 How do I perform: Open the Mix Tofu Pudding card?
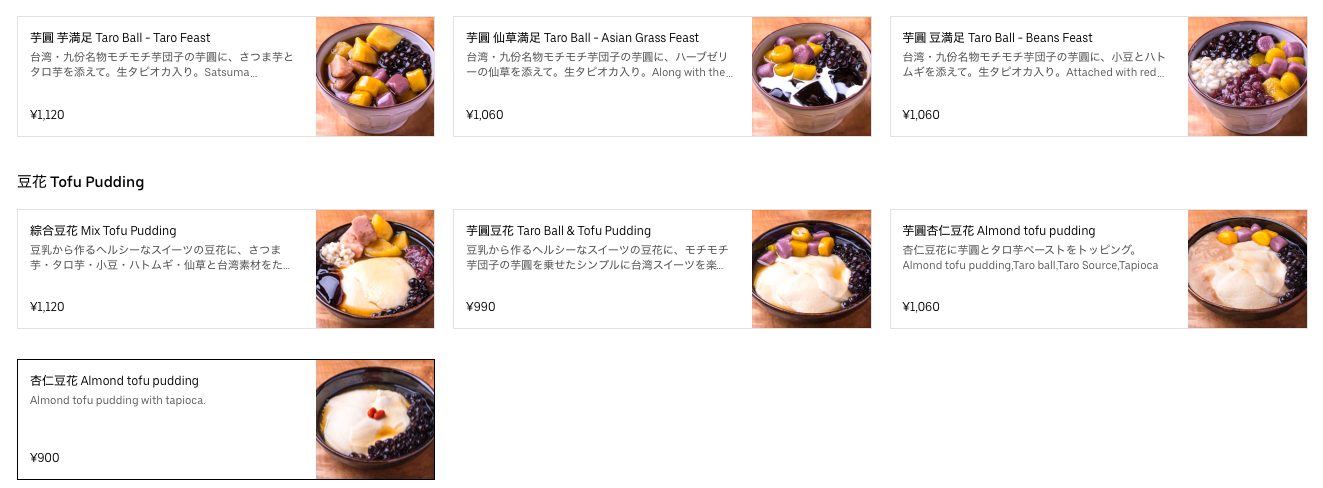tap(225, 268)
